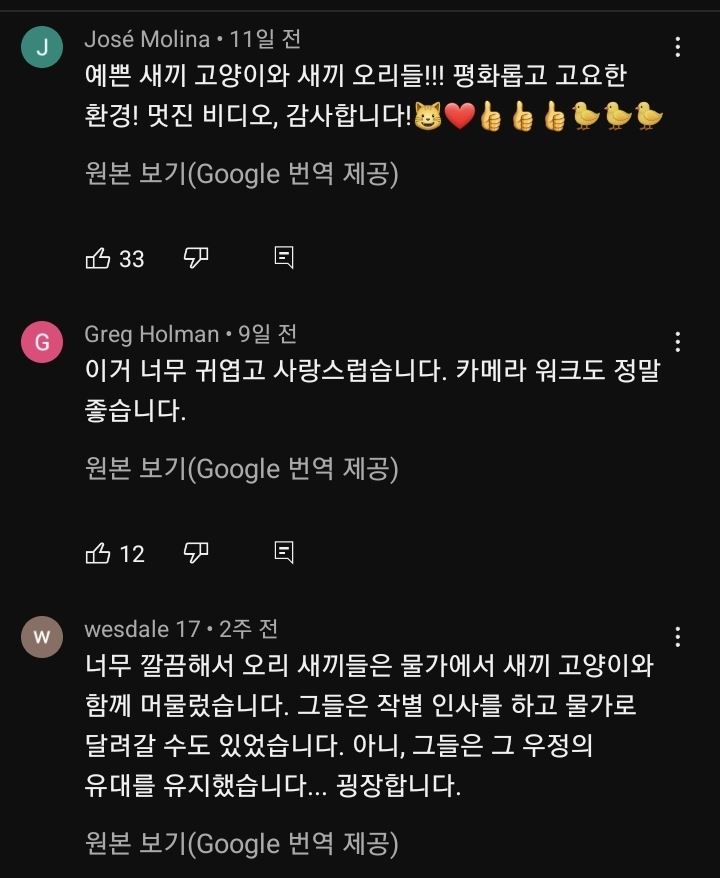
Task: Like José Molina's comment
Action: (x=98, y=259)
